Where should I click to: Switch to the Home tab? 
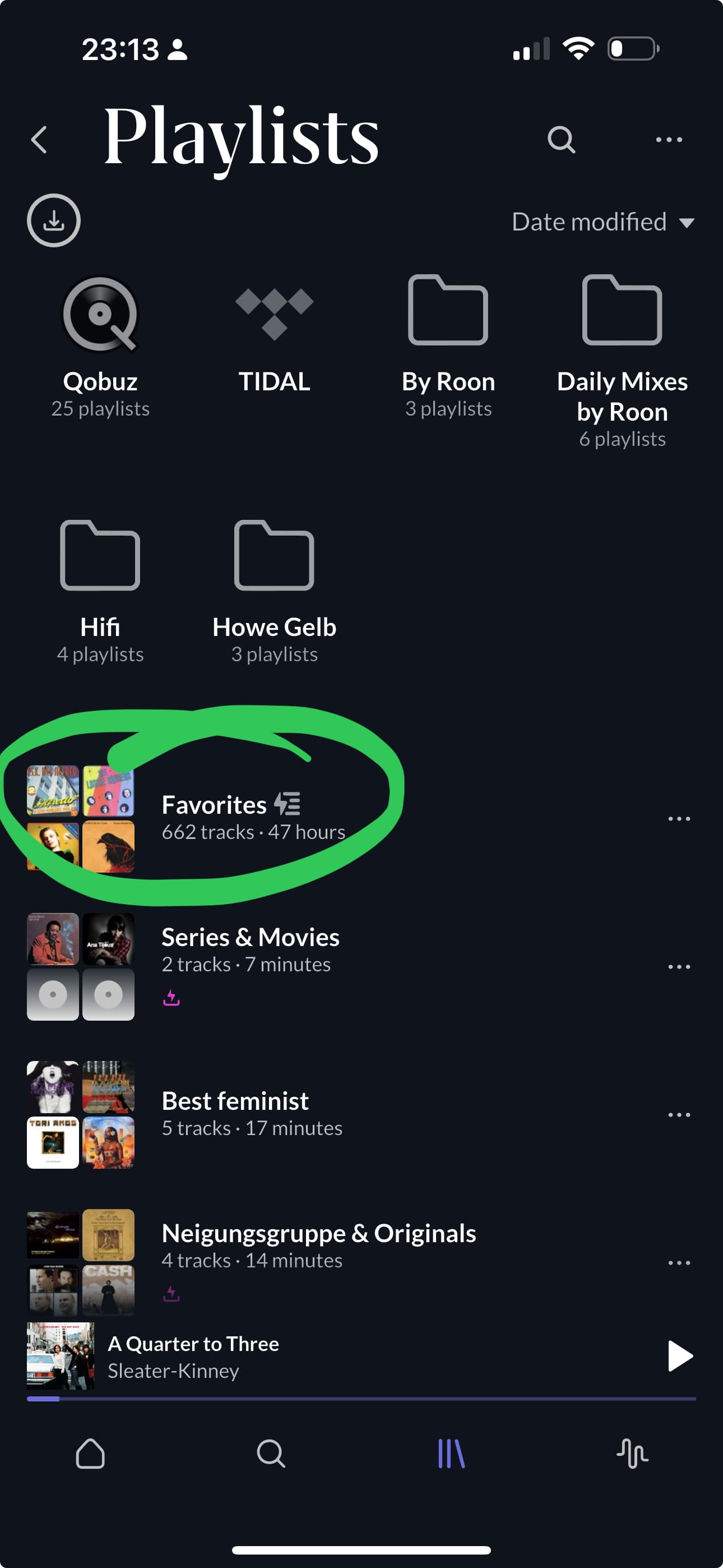click(x=90, y=1454)
